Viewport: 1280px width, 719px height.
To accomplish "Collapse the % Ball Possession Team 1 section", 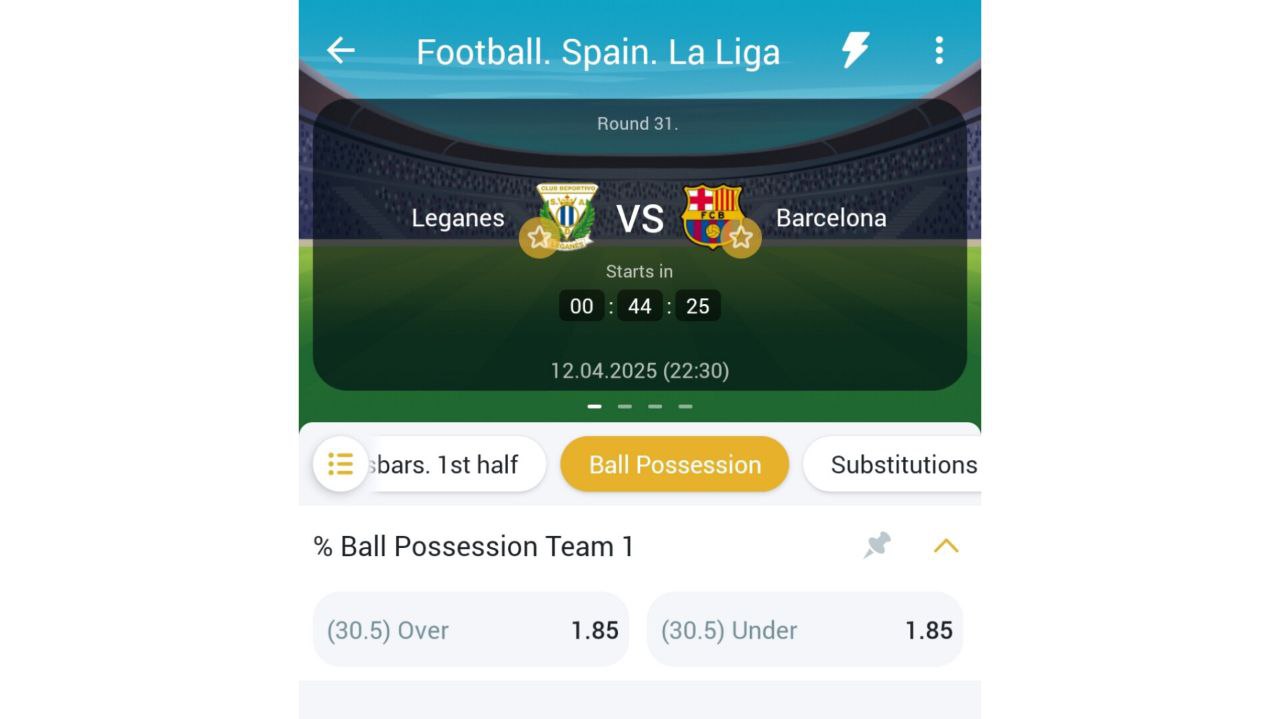I will 945,546.
